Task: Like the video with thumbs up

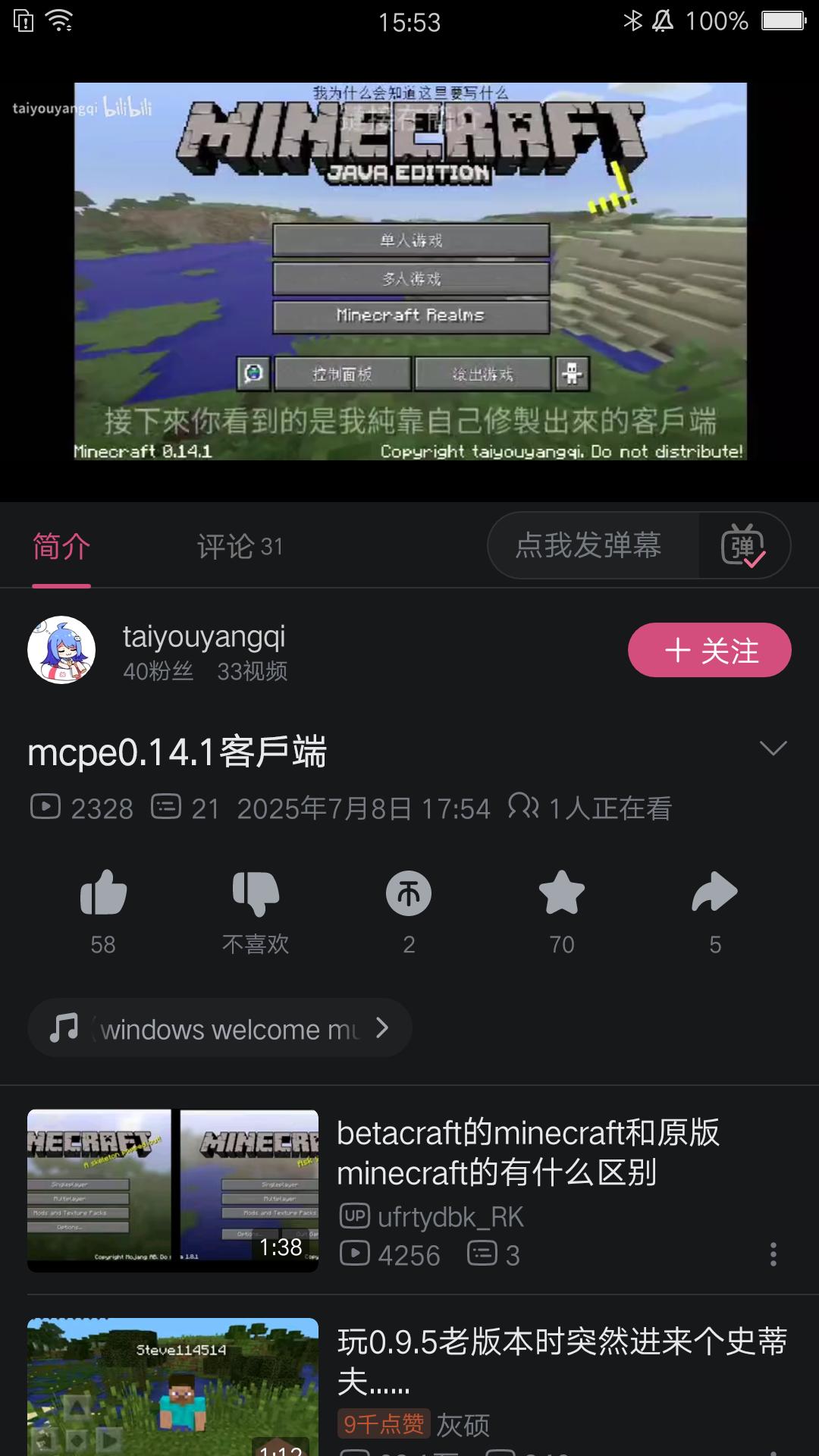Action: click(103, 893)
